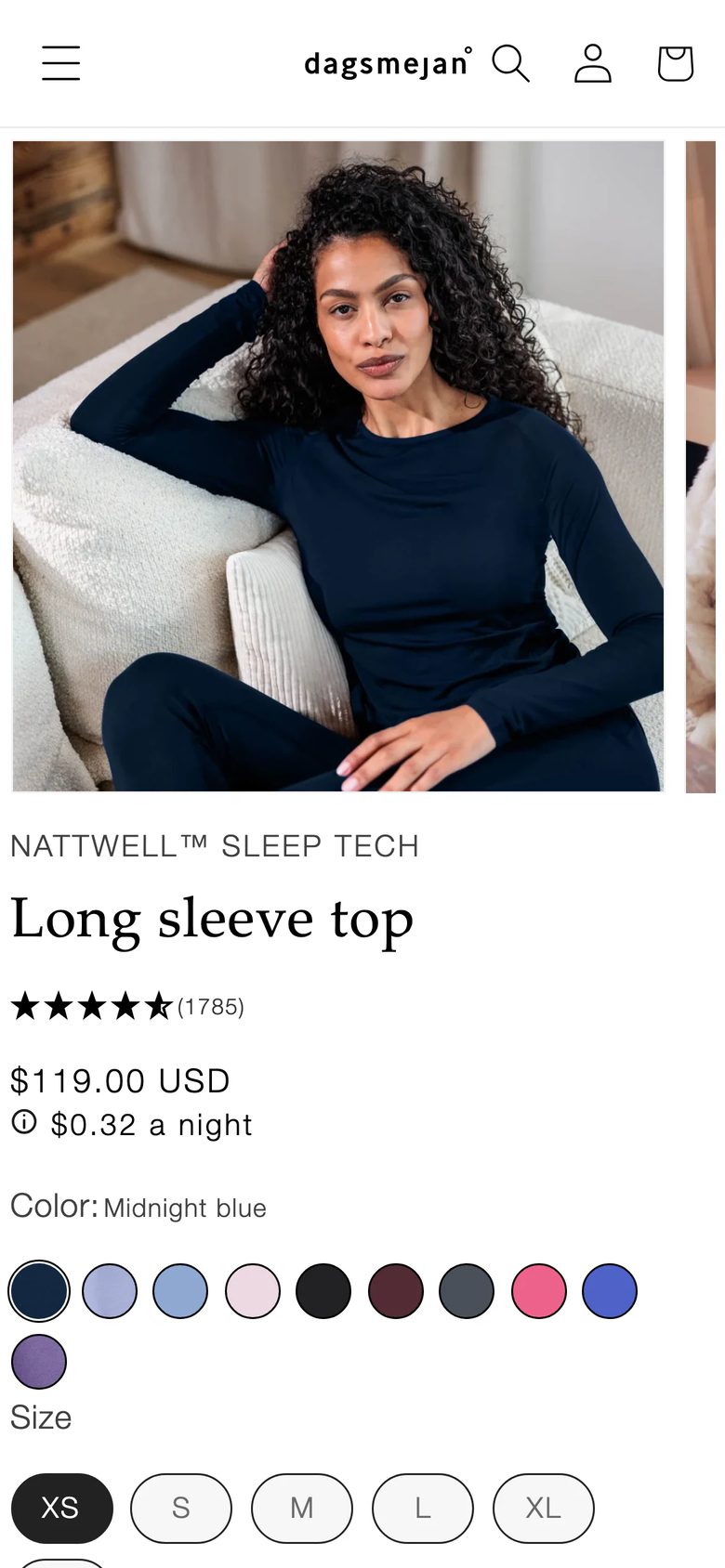Select the midnight blue color swatch
Image resolution: width=725 pixels, height=1568 pixels.
point(39,1291)
